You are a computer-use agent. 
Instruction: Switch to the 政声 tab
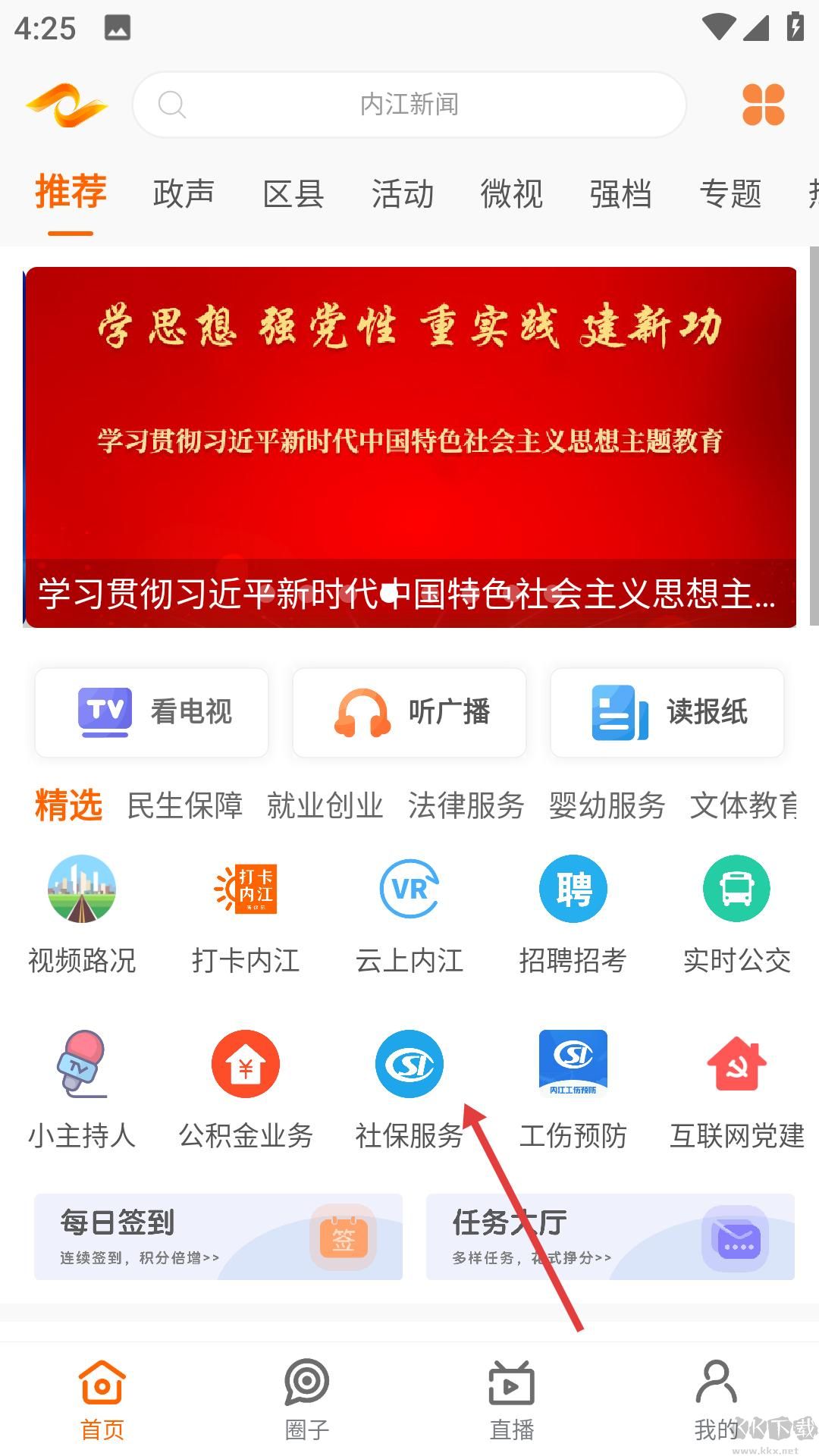point(184,194)
